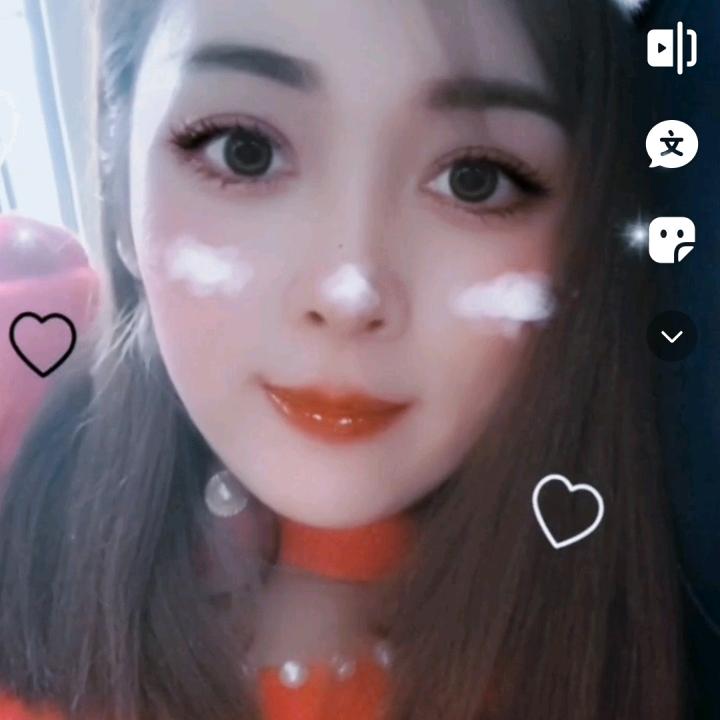The height and width of the screenshot is (720, 720).
Task: Expand more editing tools chevron
Action: pos(671,336)
